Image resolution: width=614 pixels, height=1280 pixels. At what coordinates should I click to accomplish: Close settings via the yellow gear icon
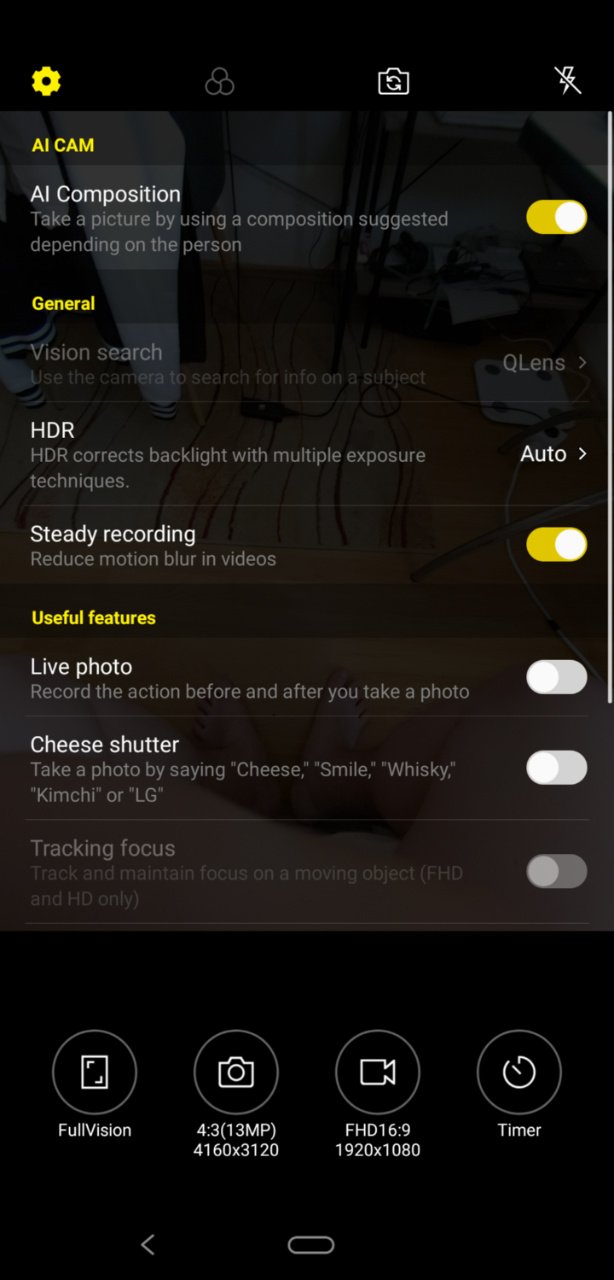46,81
